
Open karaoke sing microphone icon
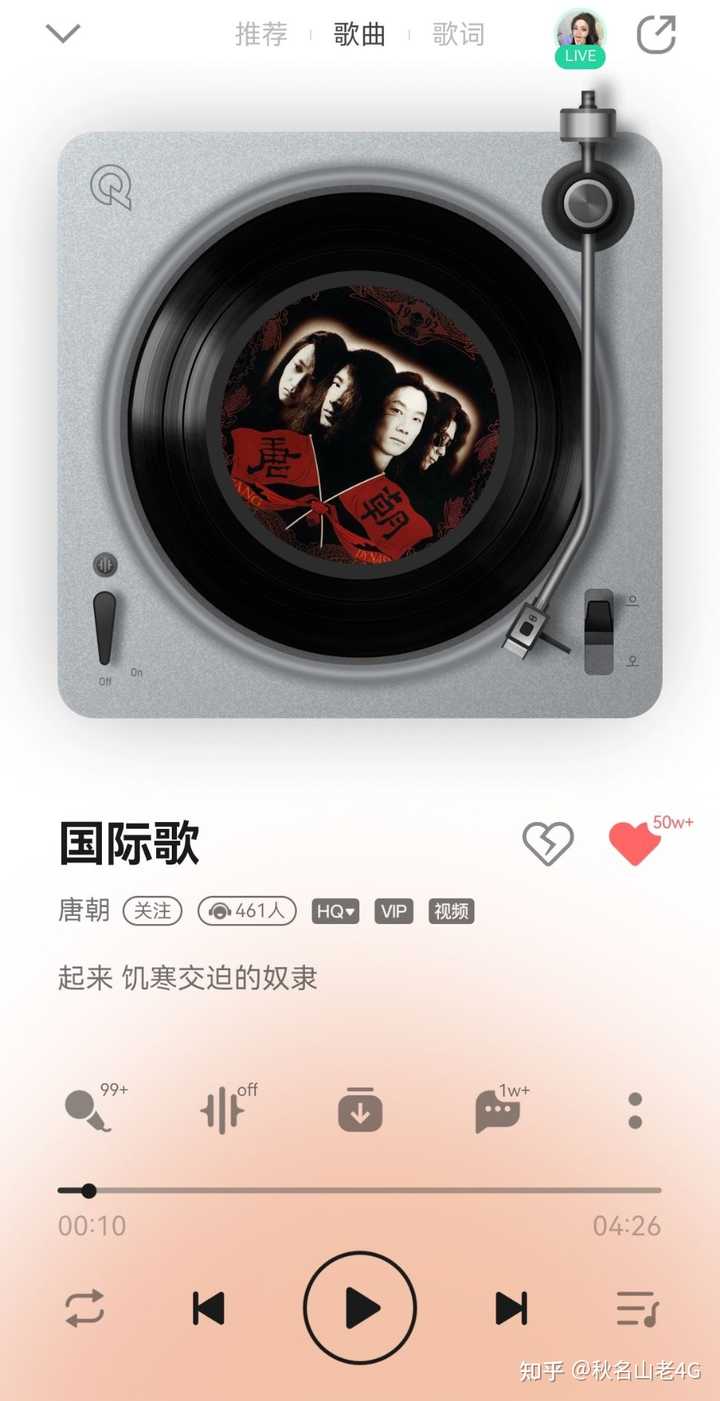coord(87,1111)
